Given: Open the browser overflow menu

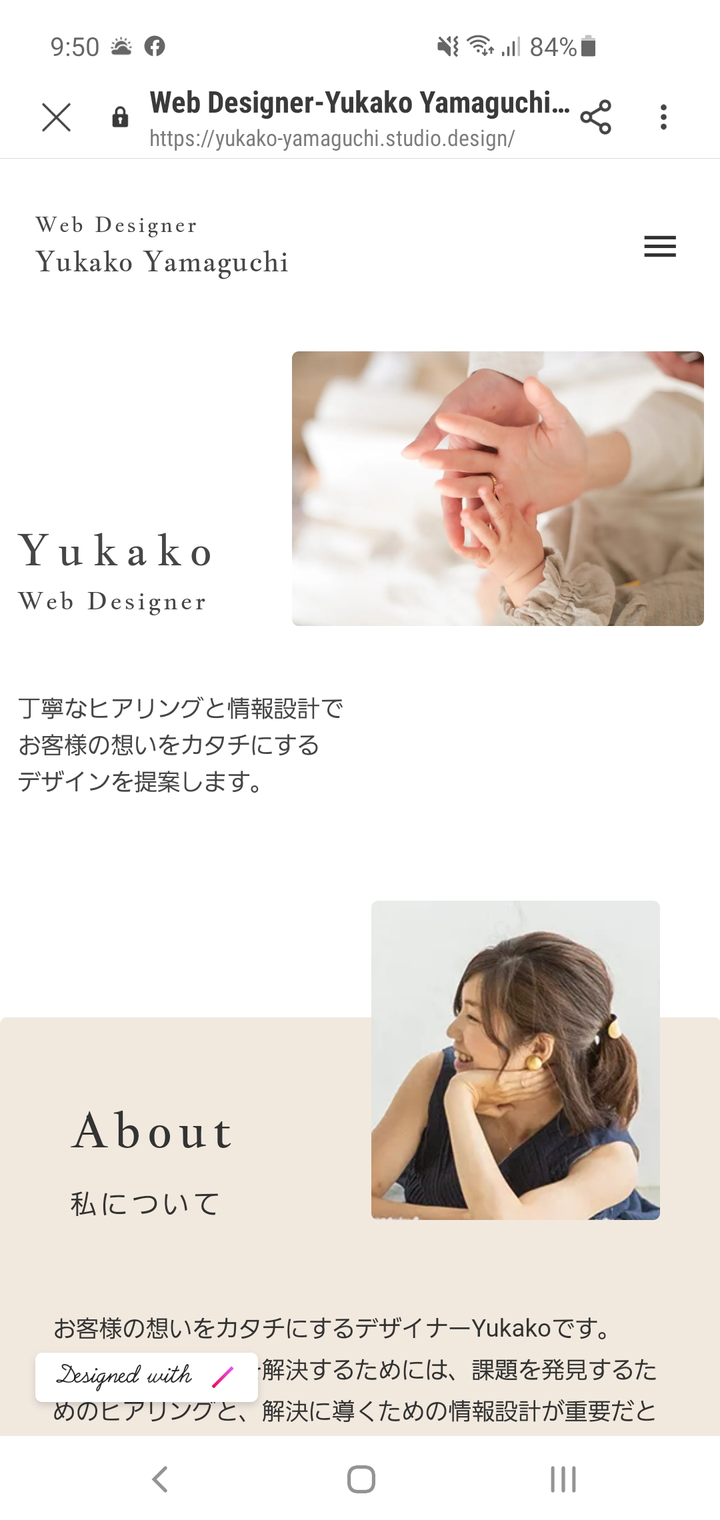Looking at the screenshot, I should tap(663, 118).
